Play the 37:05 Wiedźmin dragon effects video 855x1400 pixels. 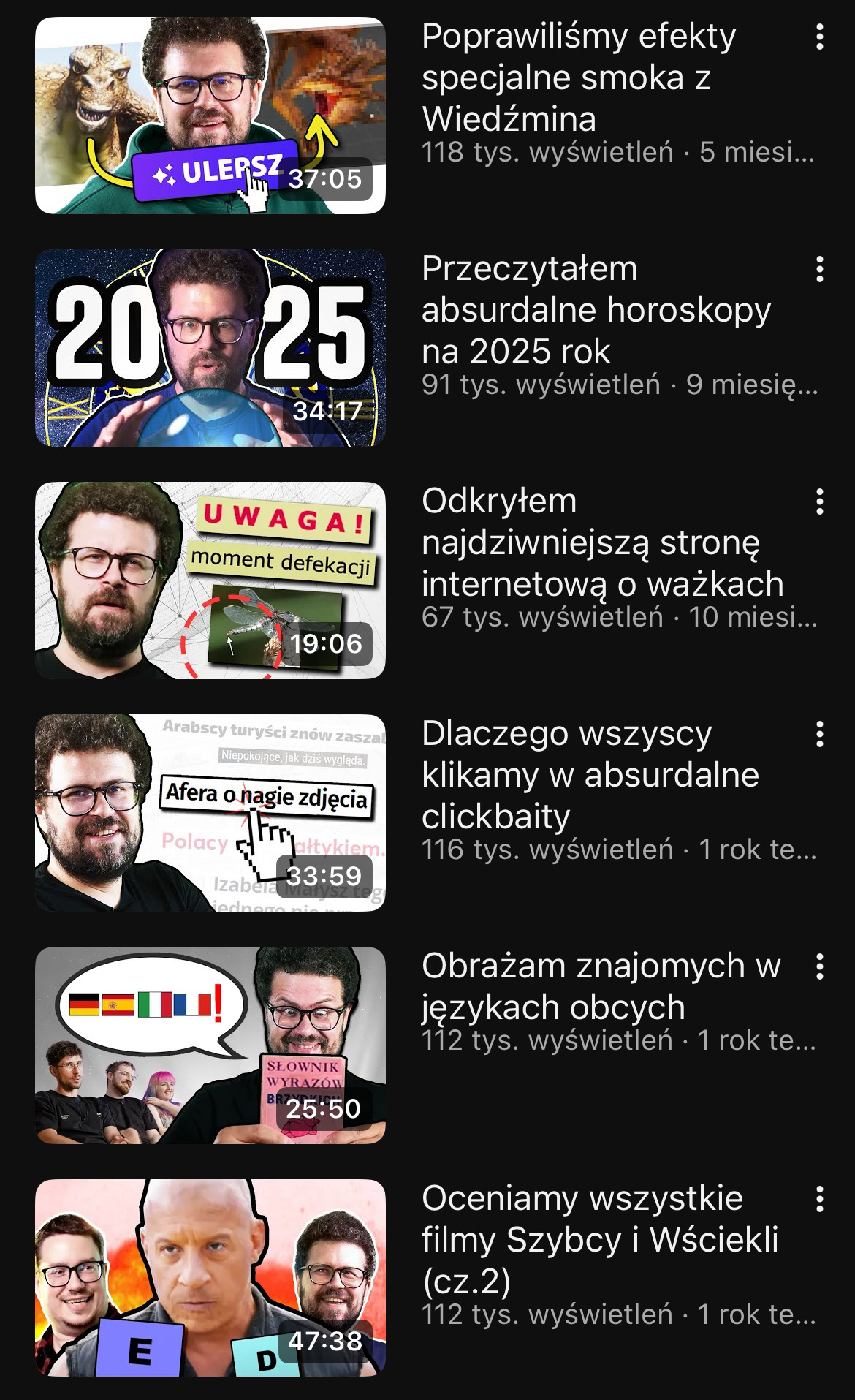pos(210,116)
